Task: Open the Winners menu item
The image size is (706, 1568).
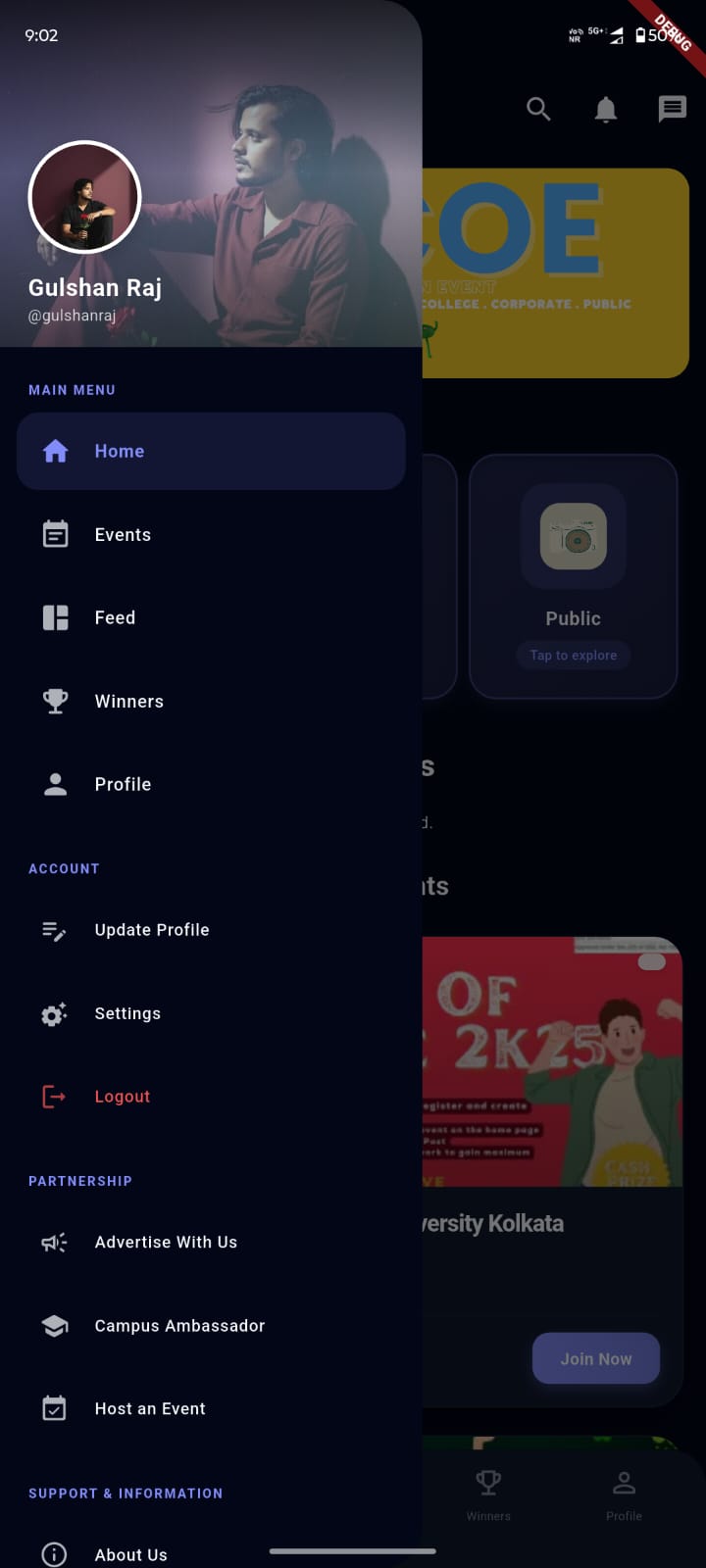Action: point(128,702)
